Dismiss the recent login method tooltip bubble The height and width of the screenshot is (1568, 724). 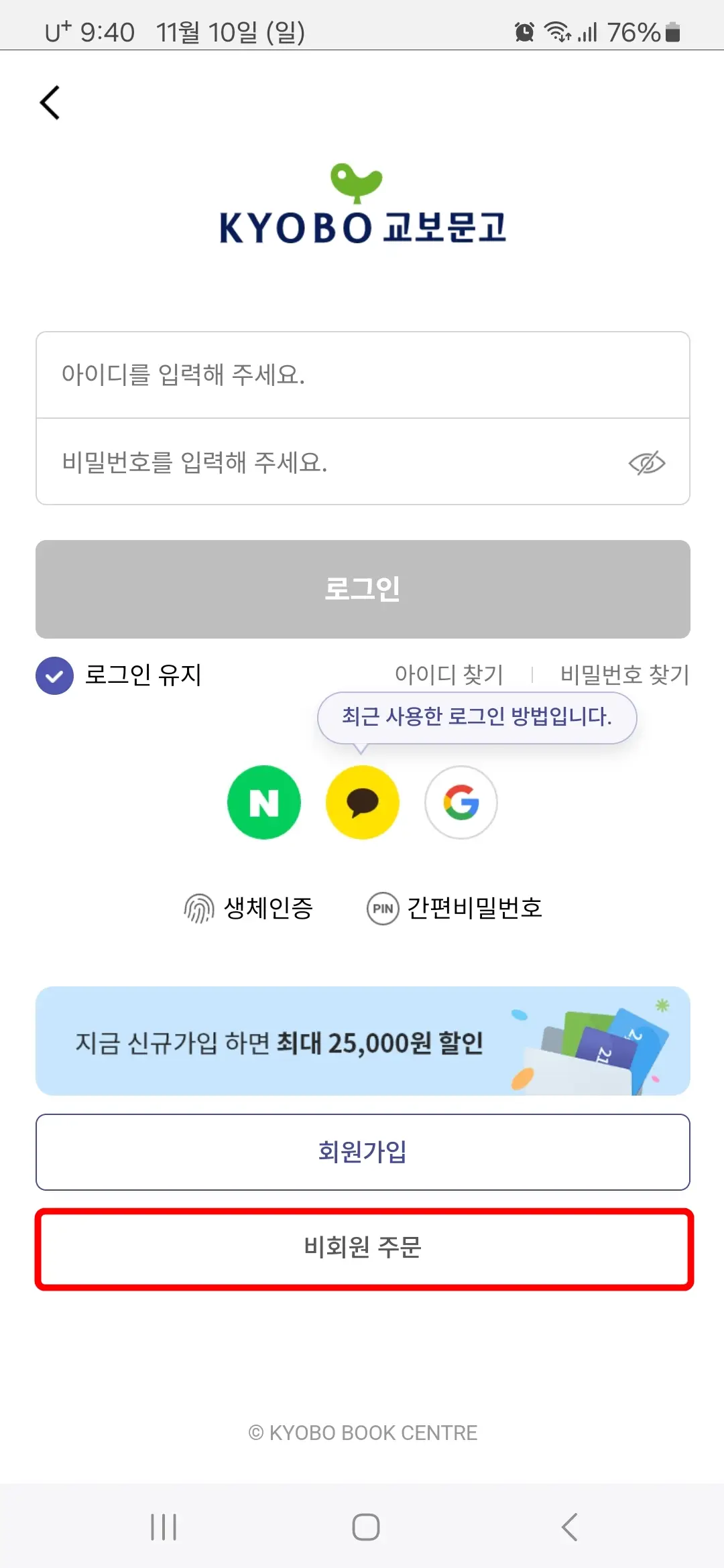pos(475,717)
